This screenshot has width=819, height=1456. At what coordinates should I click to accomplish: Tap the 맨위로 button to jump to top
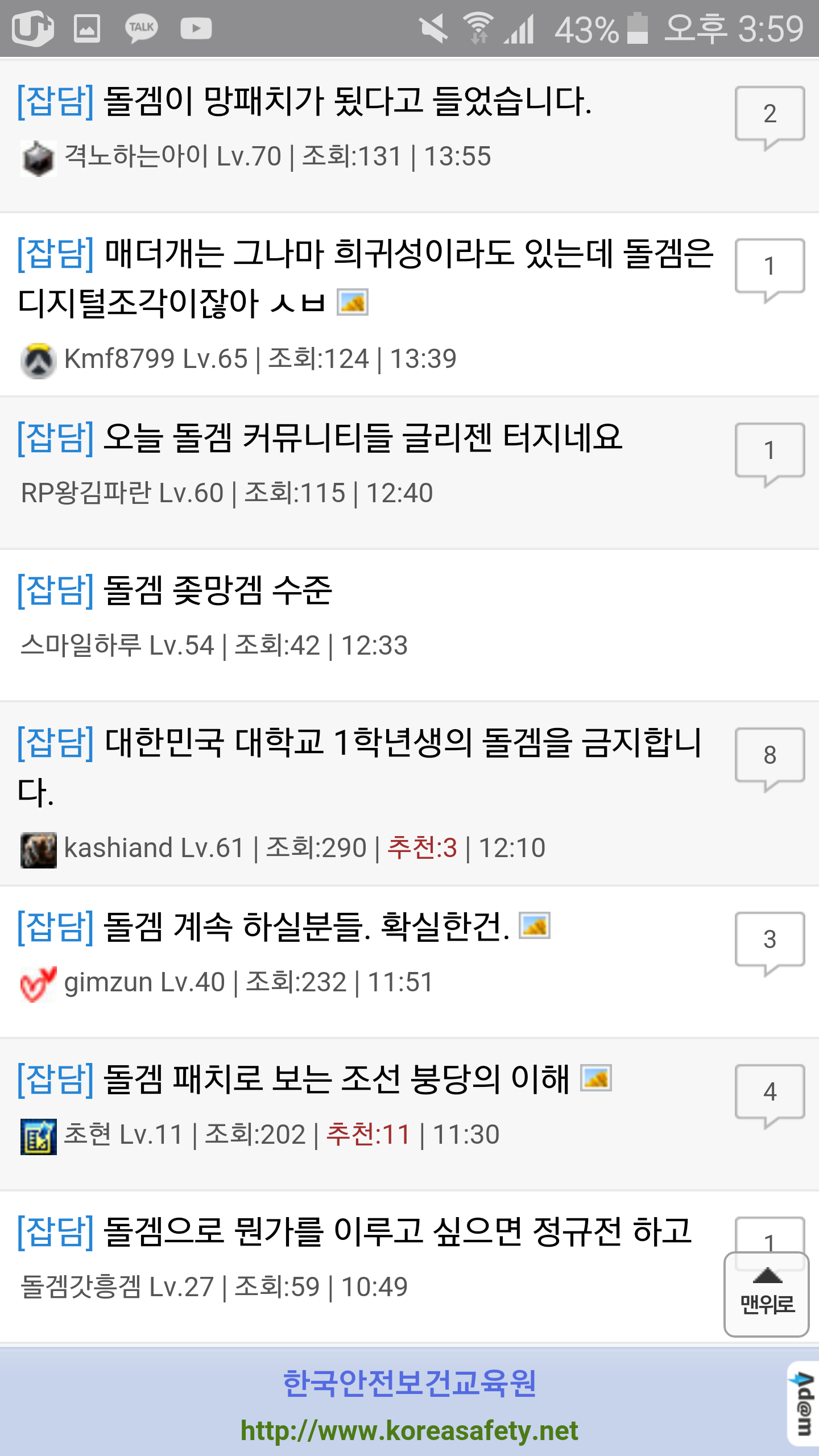(x=766, y=1294)
